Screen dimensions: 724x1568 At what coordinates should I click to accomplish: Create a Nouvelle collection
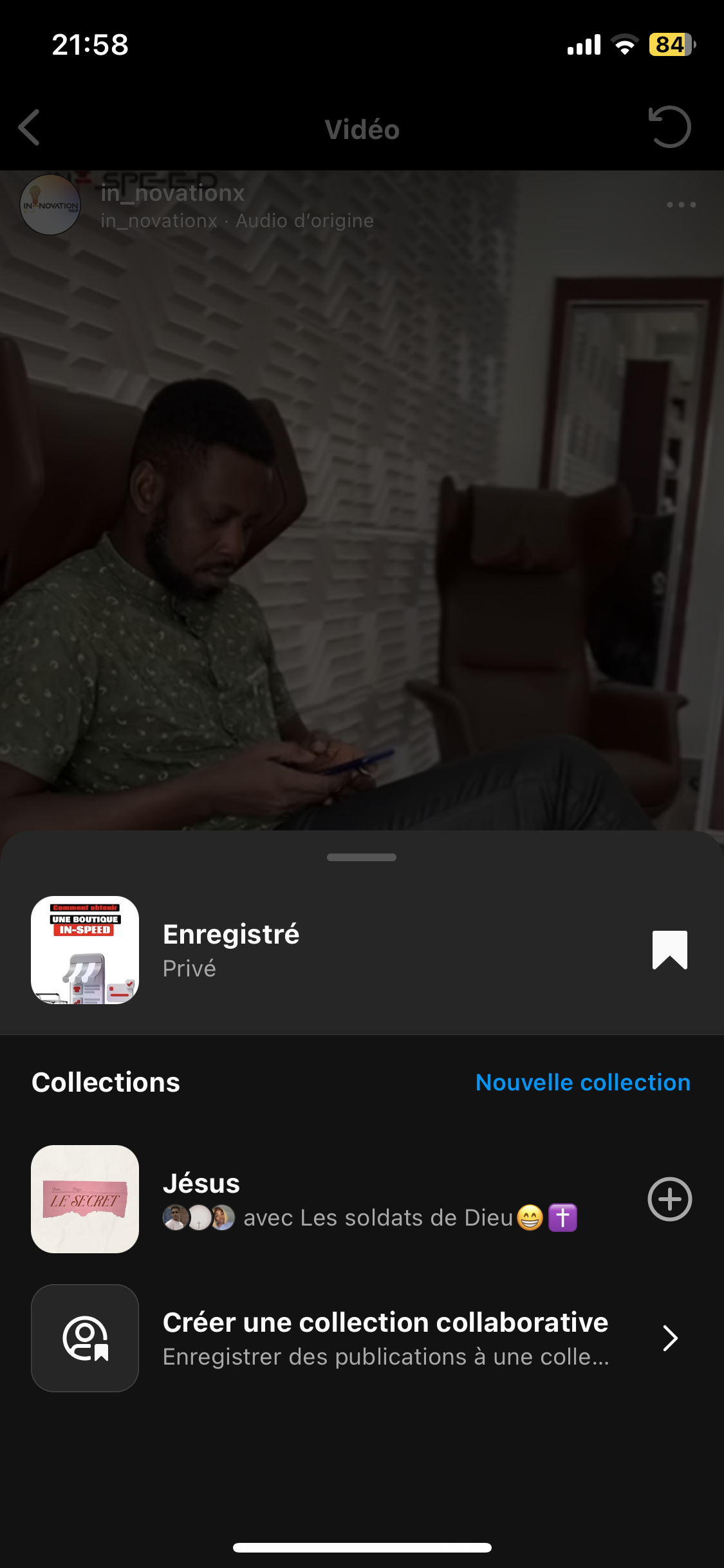point(582,1083)
